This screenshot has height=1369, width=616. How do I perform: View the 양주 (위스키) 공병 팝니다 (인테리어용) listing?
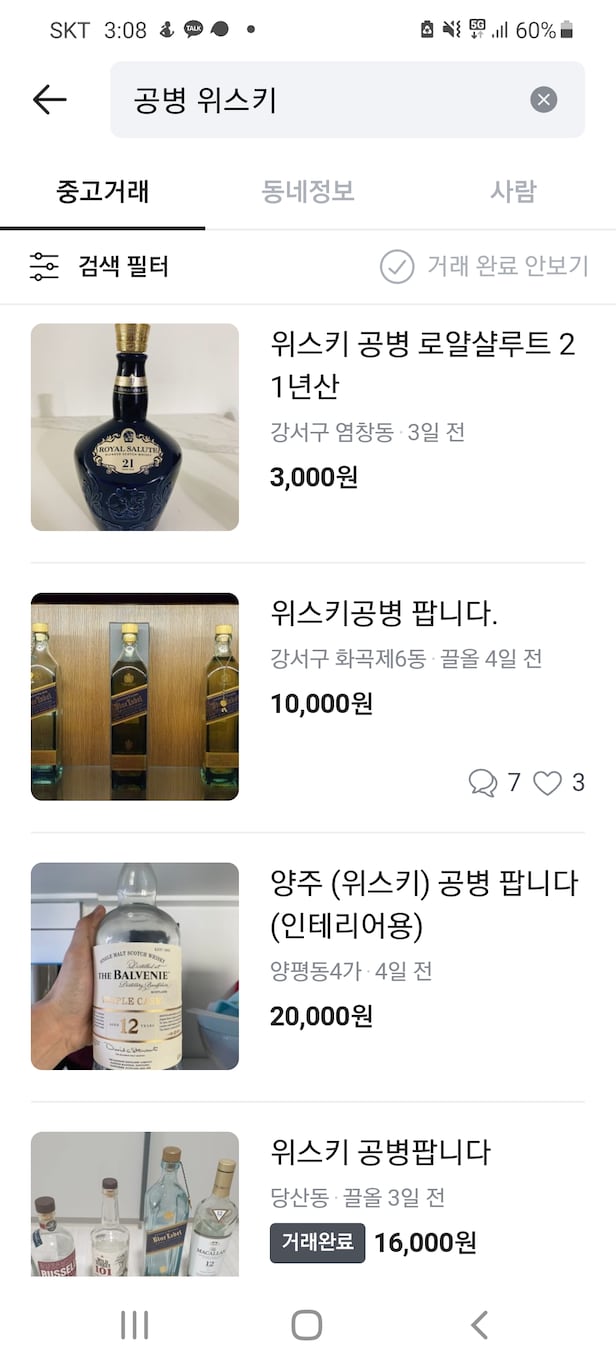click(308, 966)
